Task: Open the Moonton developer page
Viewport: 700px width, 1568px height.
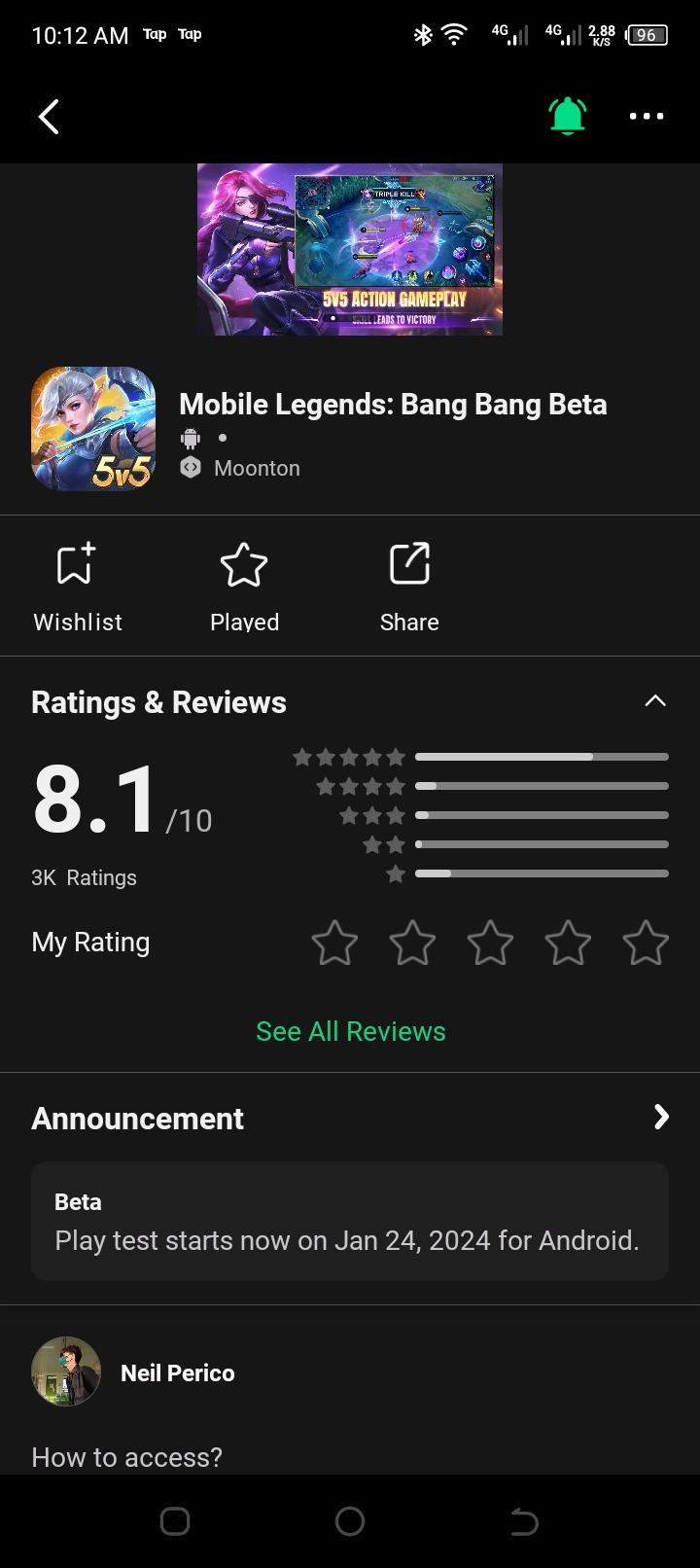Action: tap(257, 468)
